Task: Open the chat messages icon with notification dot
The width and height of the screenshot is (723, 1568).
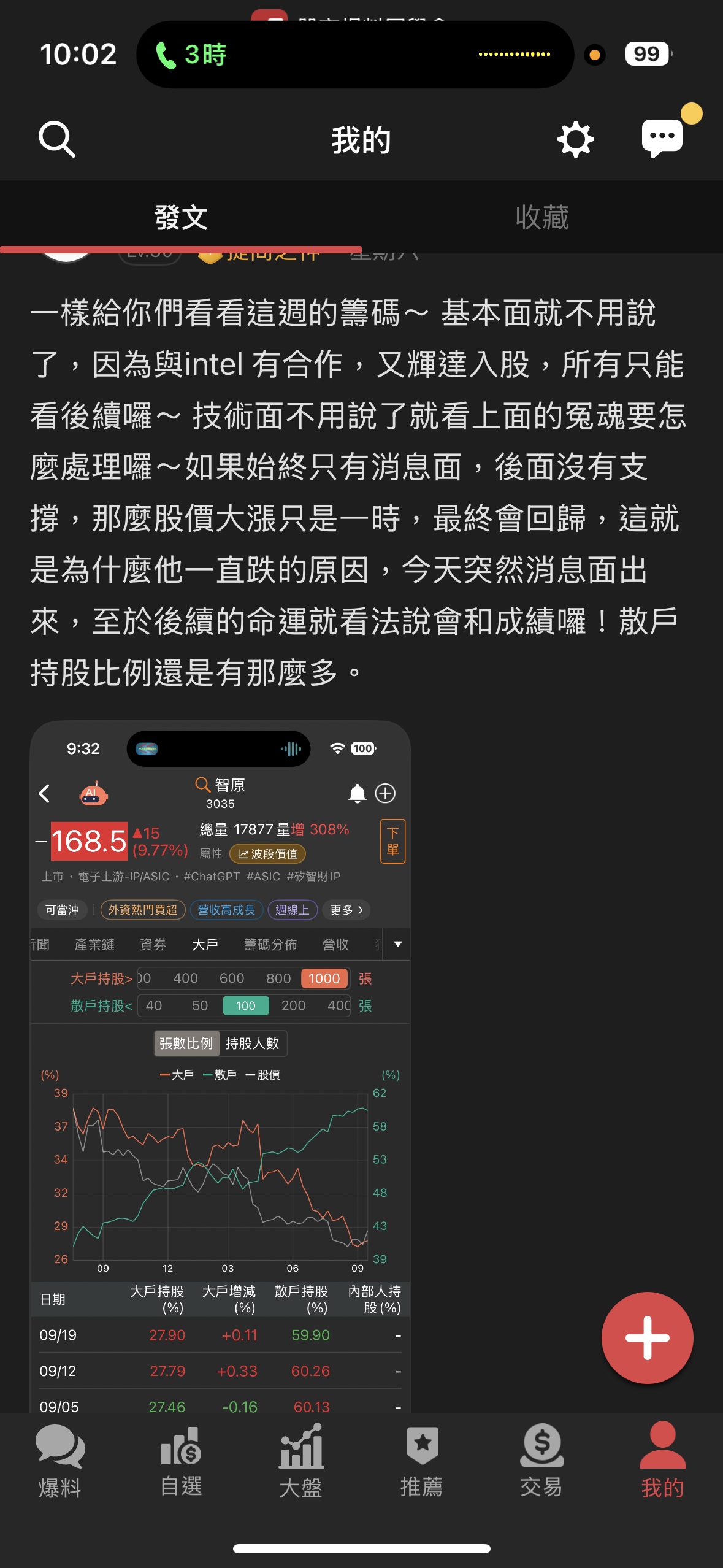Action: point(662,136)
